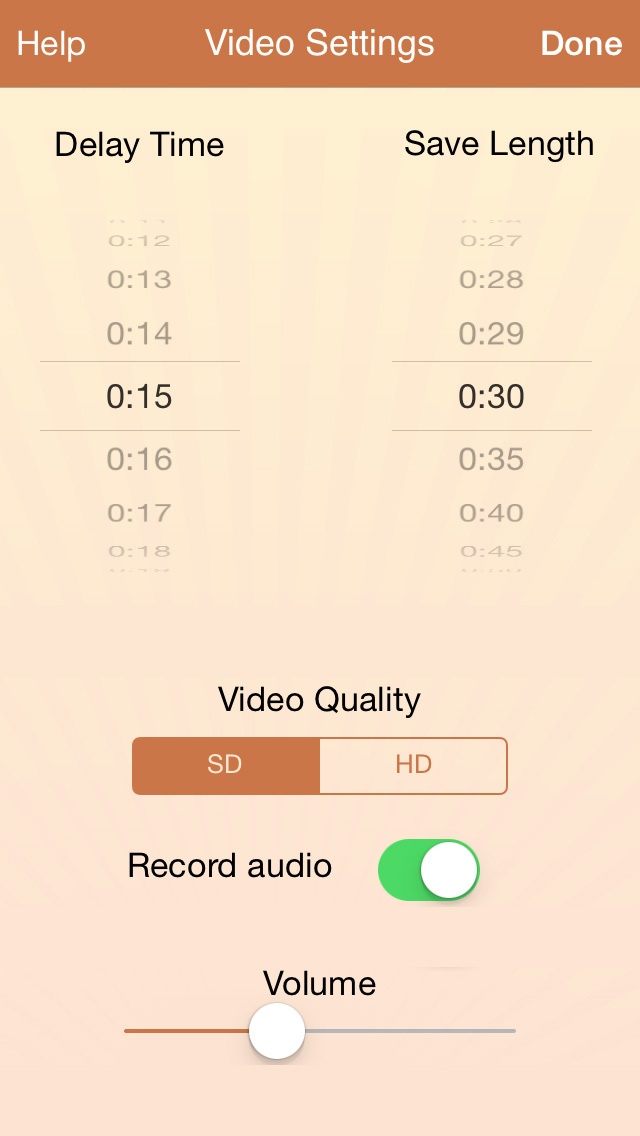Set Delay Time to 0:13

(x=139, y=280)
